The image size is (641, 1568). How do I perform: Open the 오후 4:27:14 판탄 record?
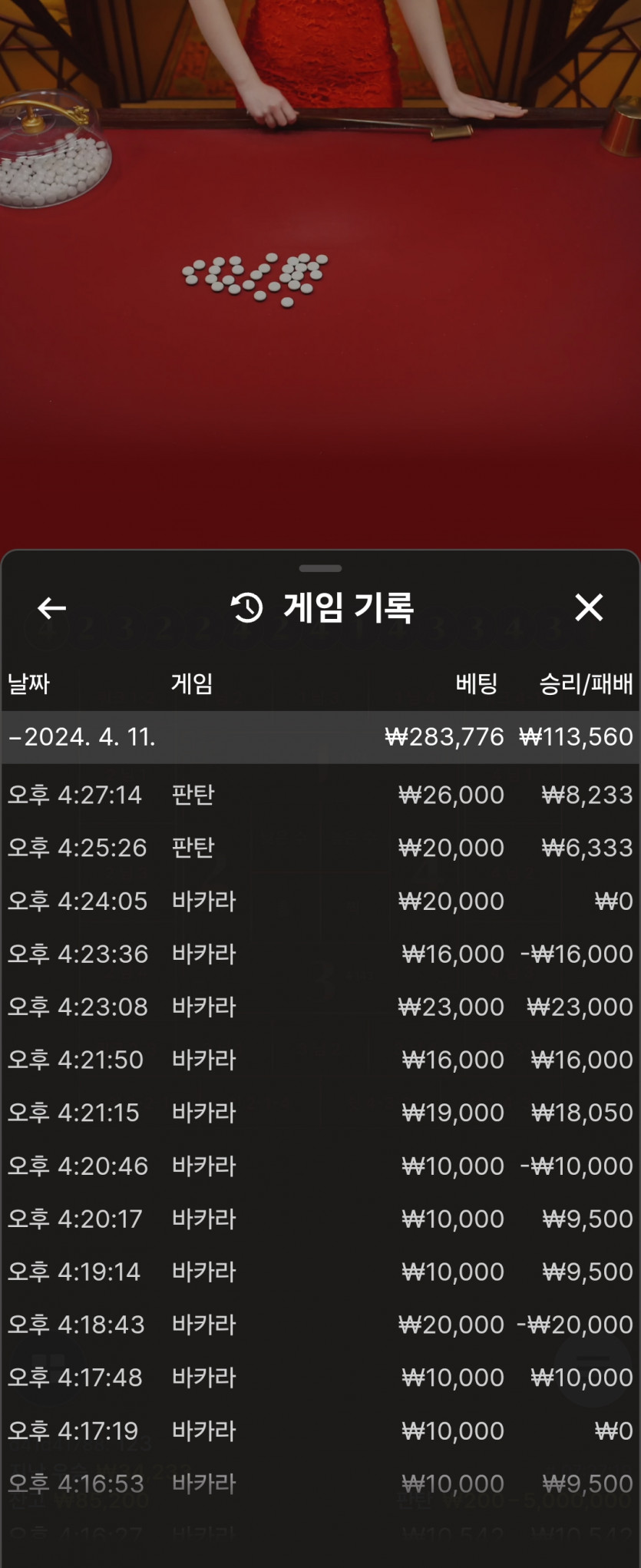click(320, 795)
